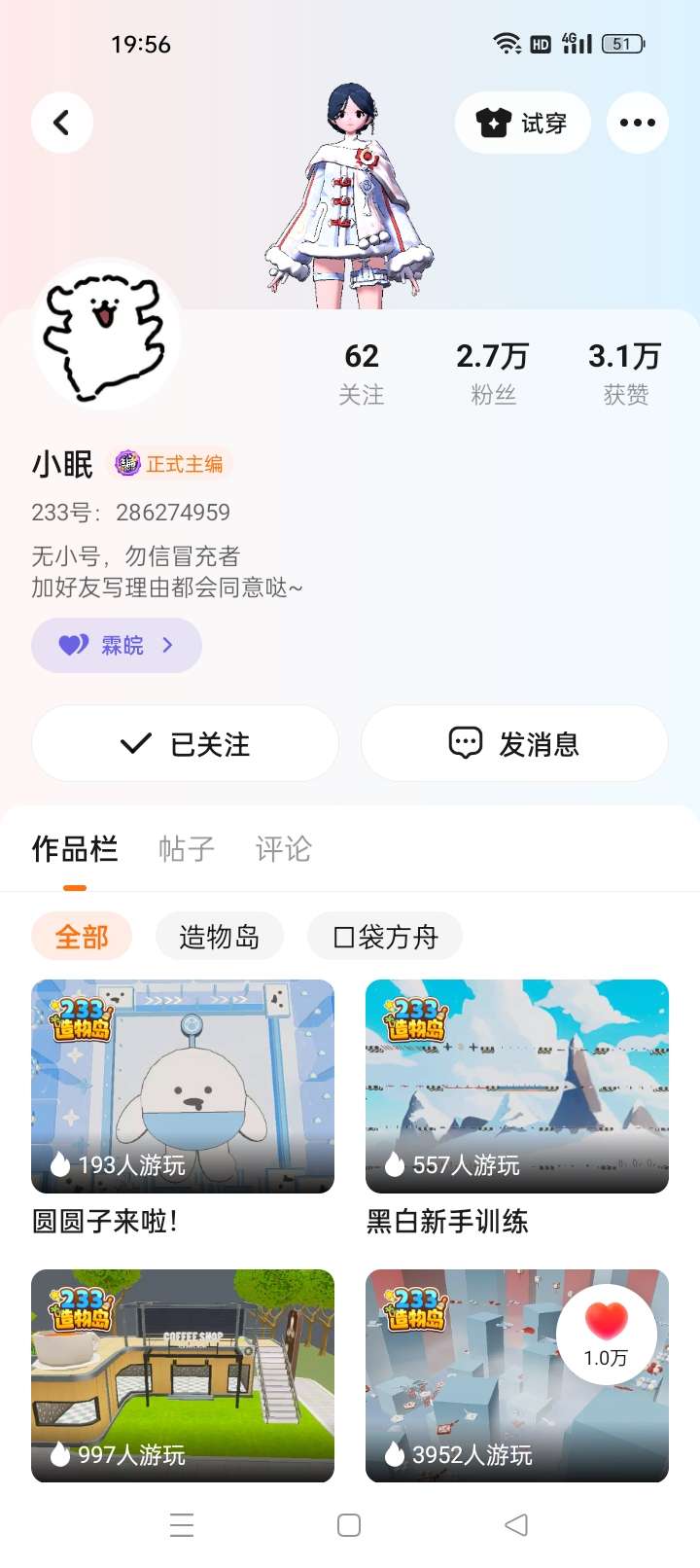Switch to the 评论 tab
The height and width of the screenshot is (1568, 700).
click(x=283, y=849)
